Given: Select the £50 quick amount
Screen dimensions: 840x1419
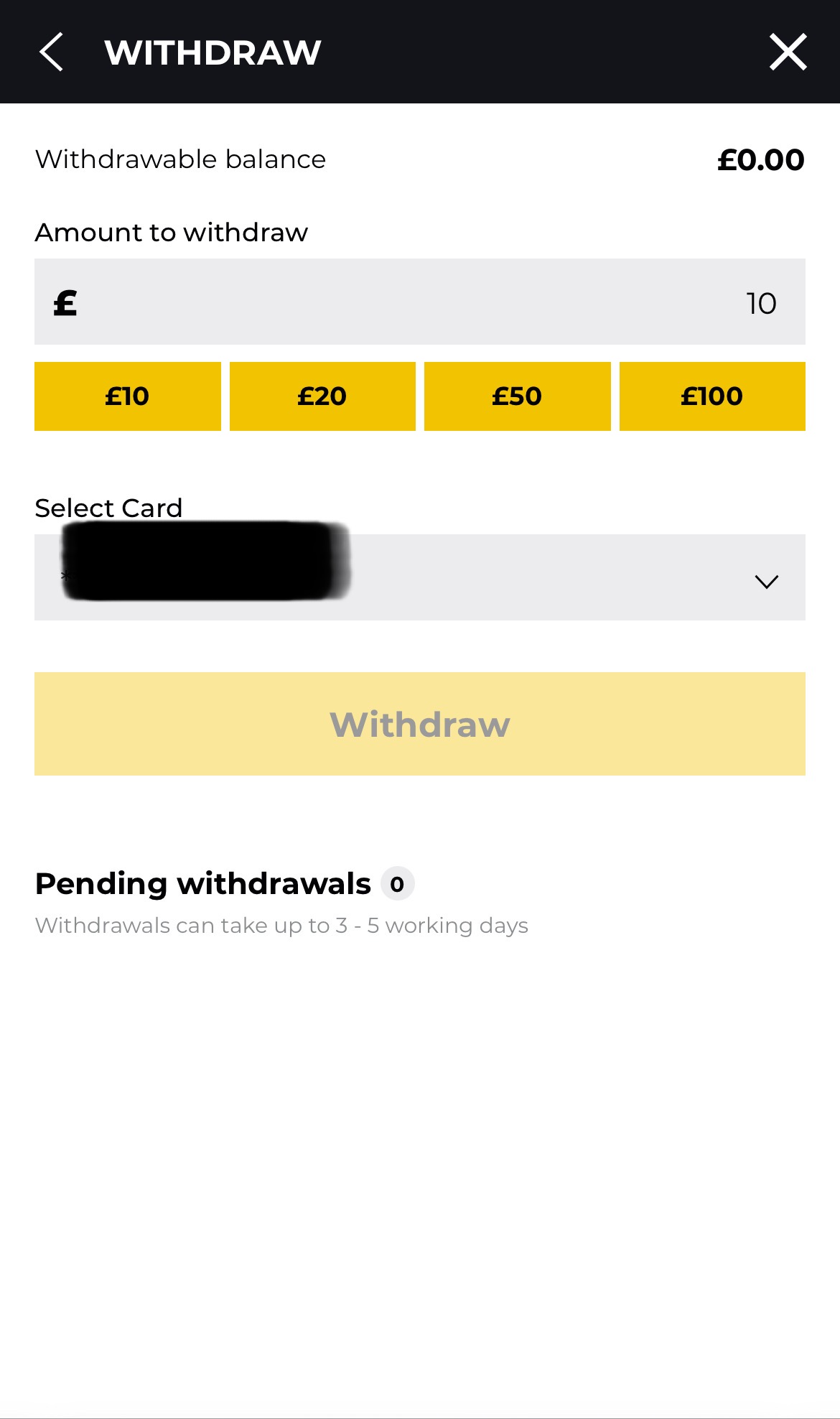Looking at the screenshot, I should click(x=517, y=396).
